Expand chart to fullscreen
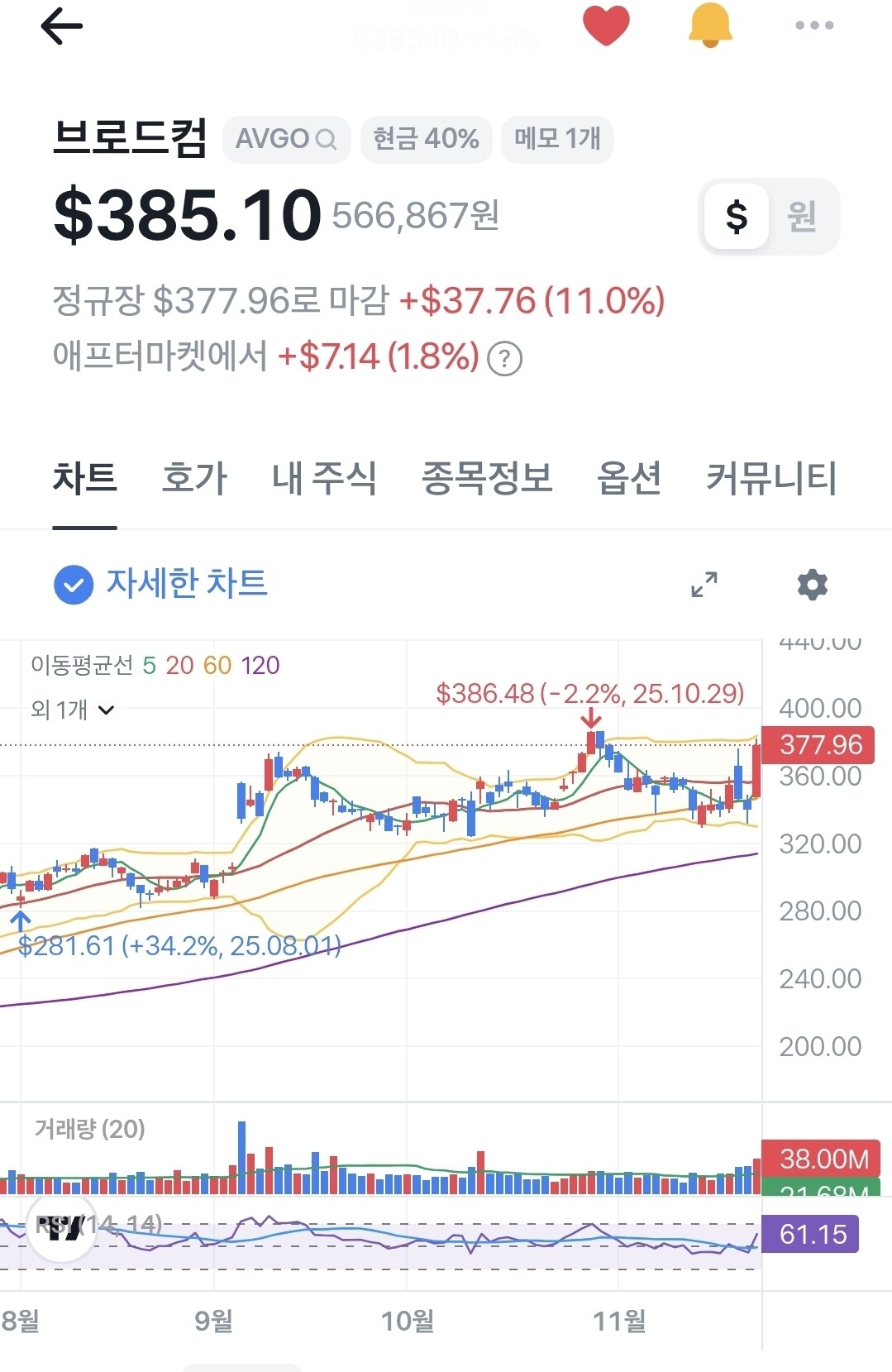 [704, 585]
